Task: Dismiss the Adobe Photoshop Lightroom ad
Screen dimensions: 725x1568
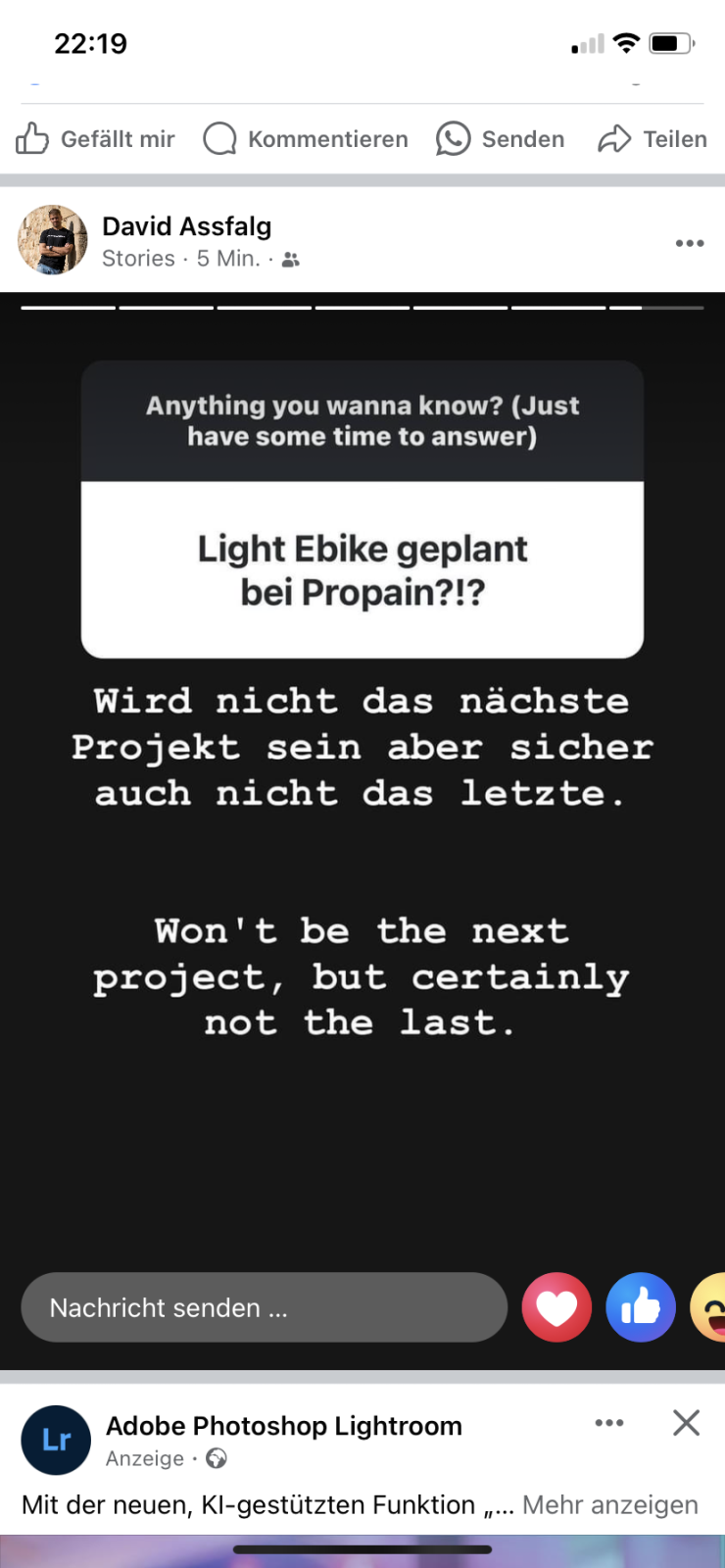Action: point(686,1423)
